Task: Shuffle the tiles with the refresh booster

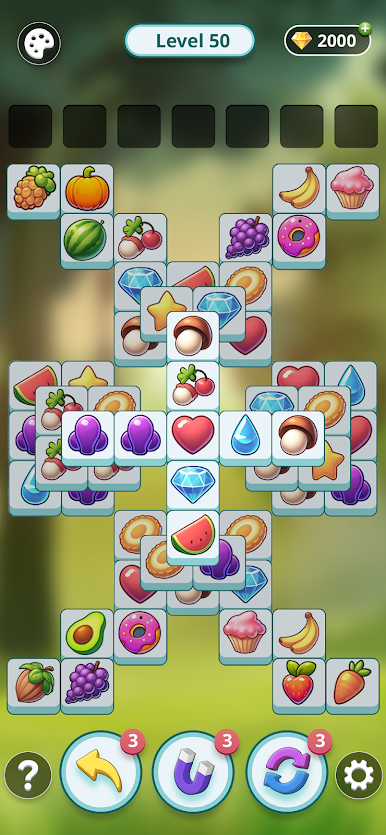Action: [x=286, y=772]
